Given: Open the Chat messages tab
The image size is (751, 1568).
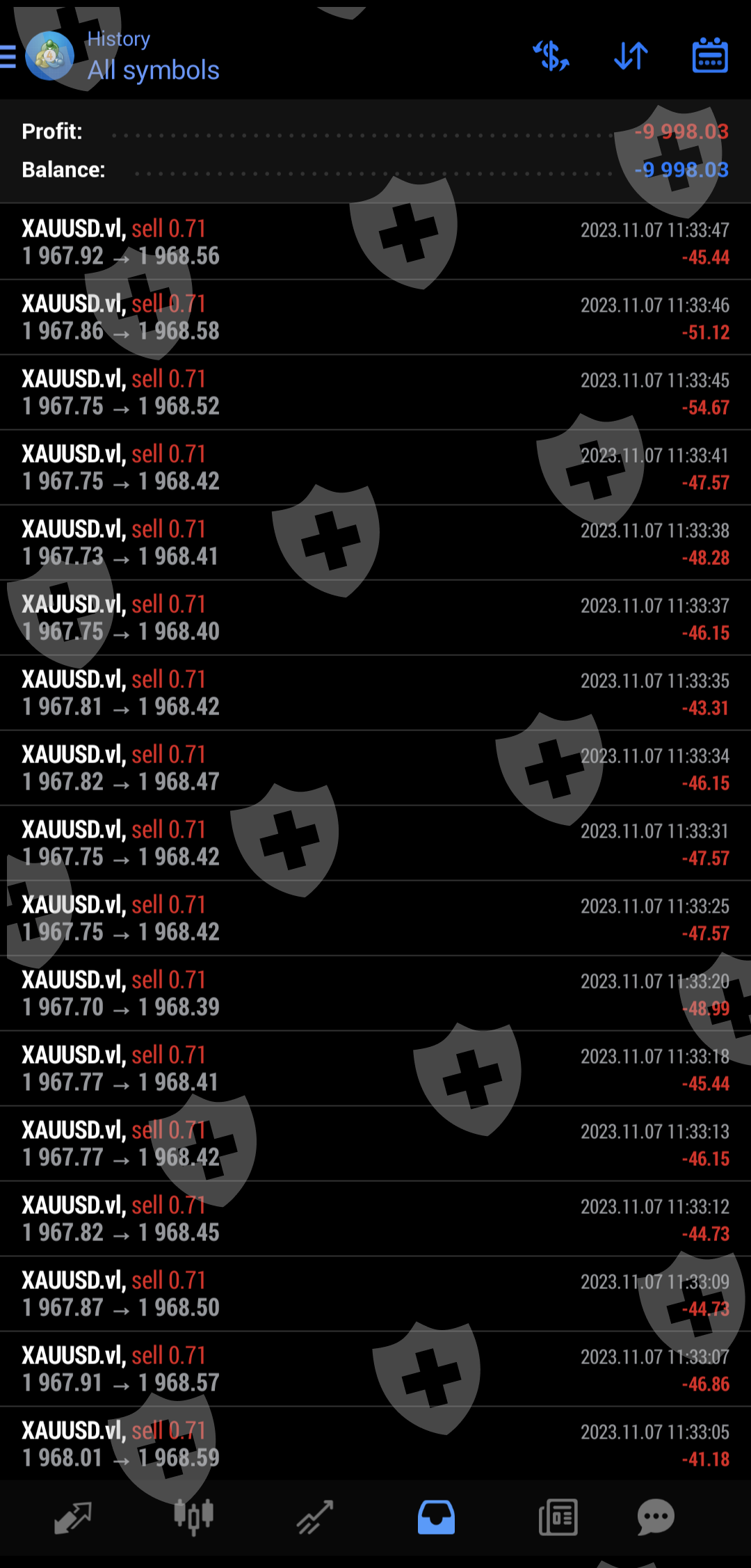Looking at the screenshot, I should tap(656, 1517).
